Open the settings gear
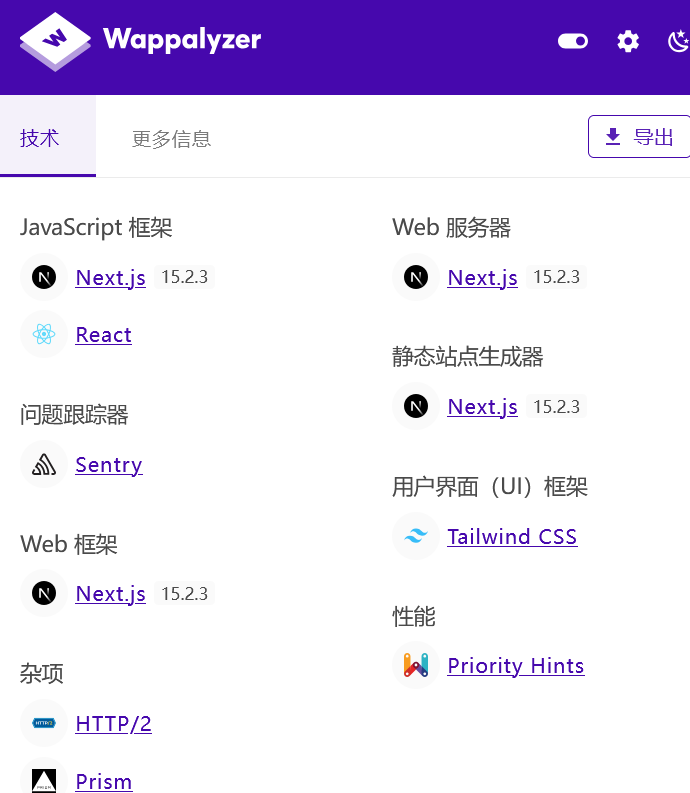 [628, 41]
